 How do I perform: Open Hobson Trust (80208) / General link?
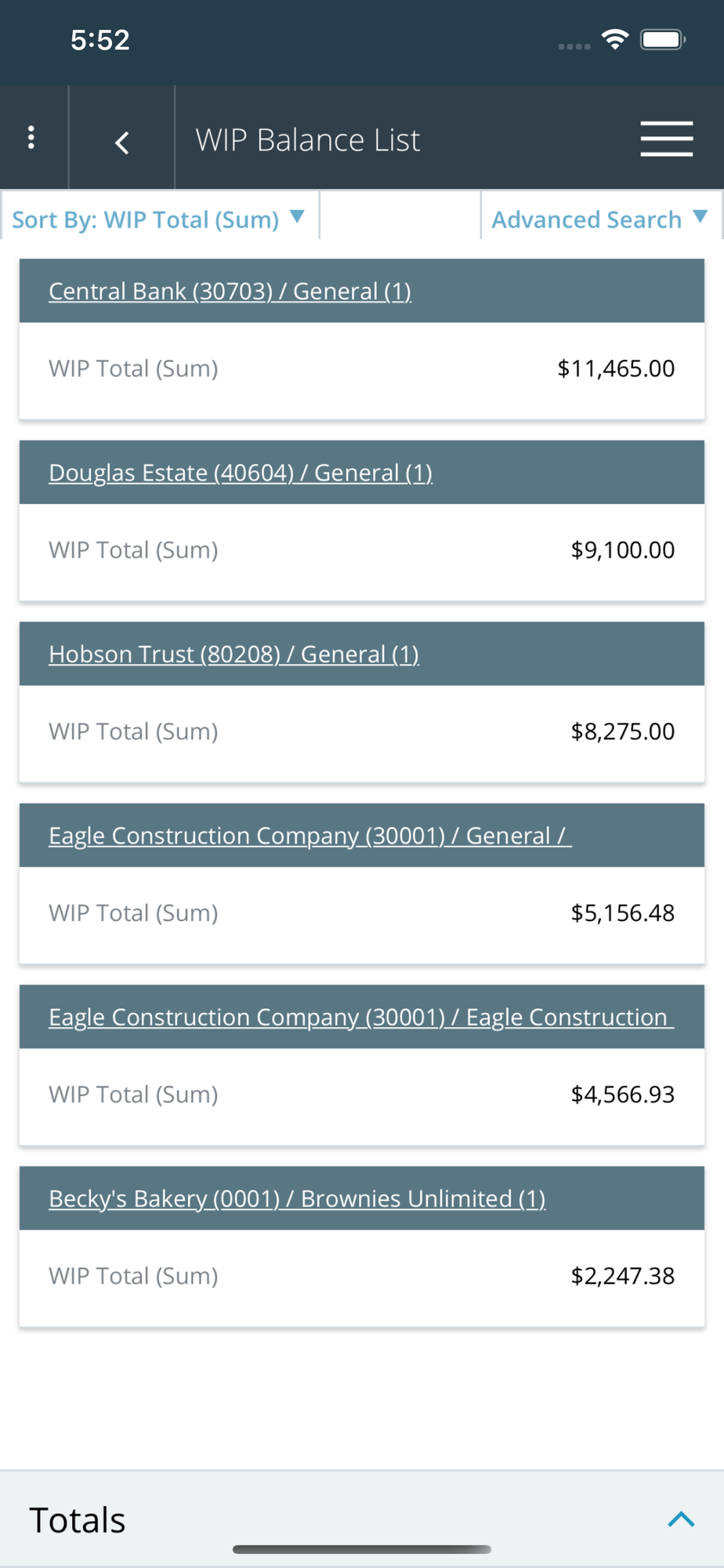233,654
